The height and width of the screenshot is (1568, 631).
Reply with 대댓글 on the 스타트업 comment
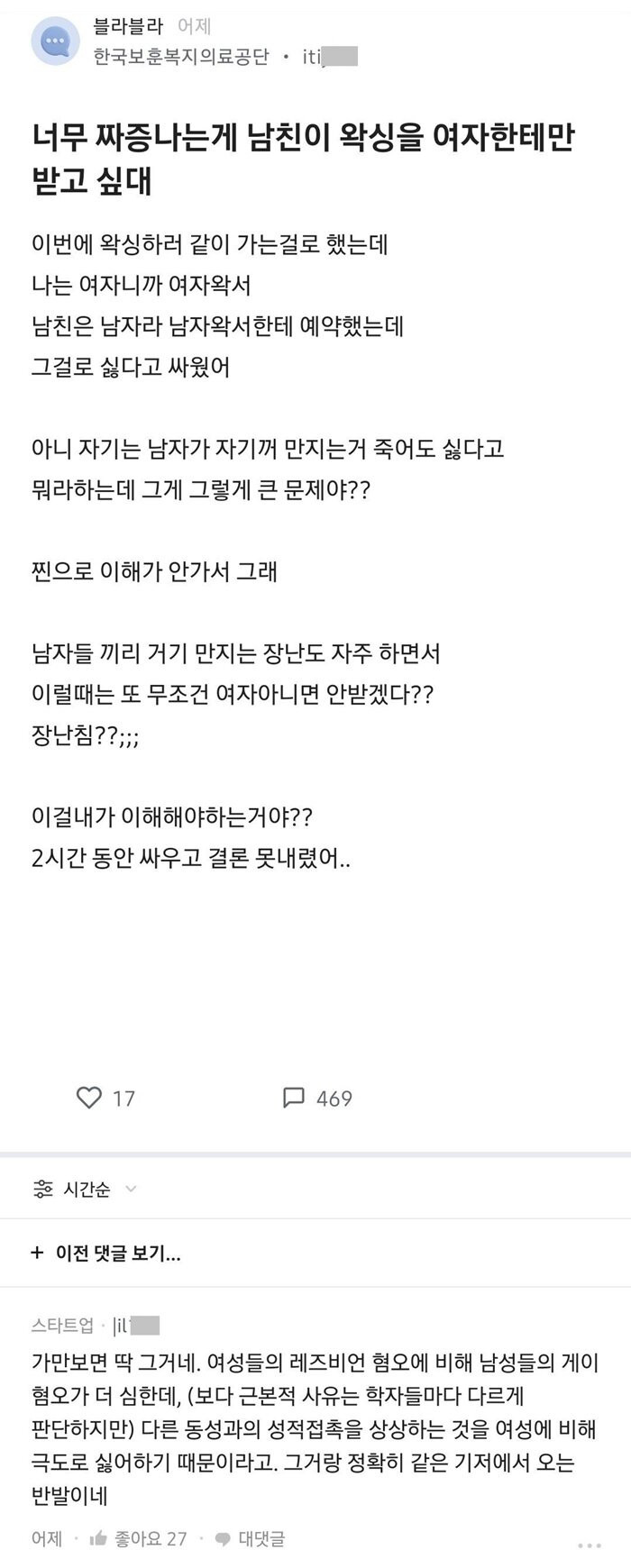click(x=251, y=1539)
